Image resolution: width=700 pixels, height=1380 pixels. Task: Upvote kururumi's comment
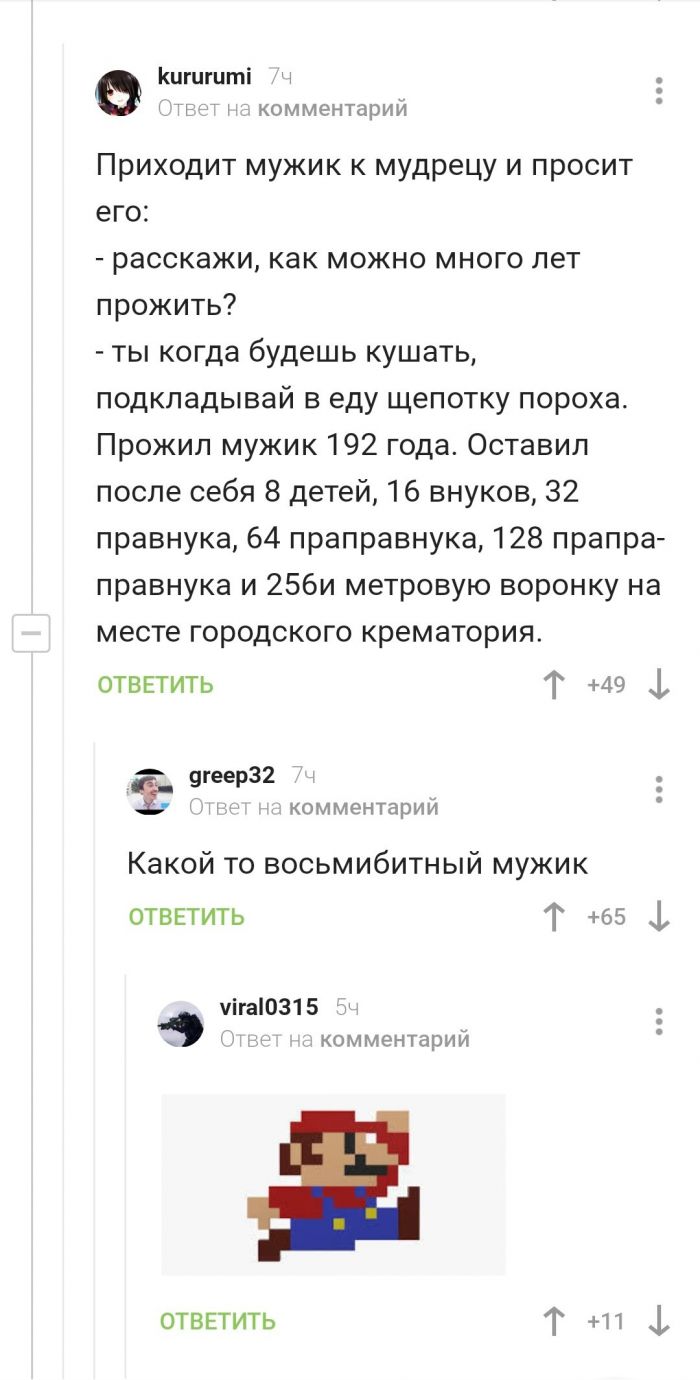tap(553, 685)
